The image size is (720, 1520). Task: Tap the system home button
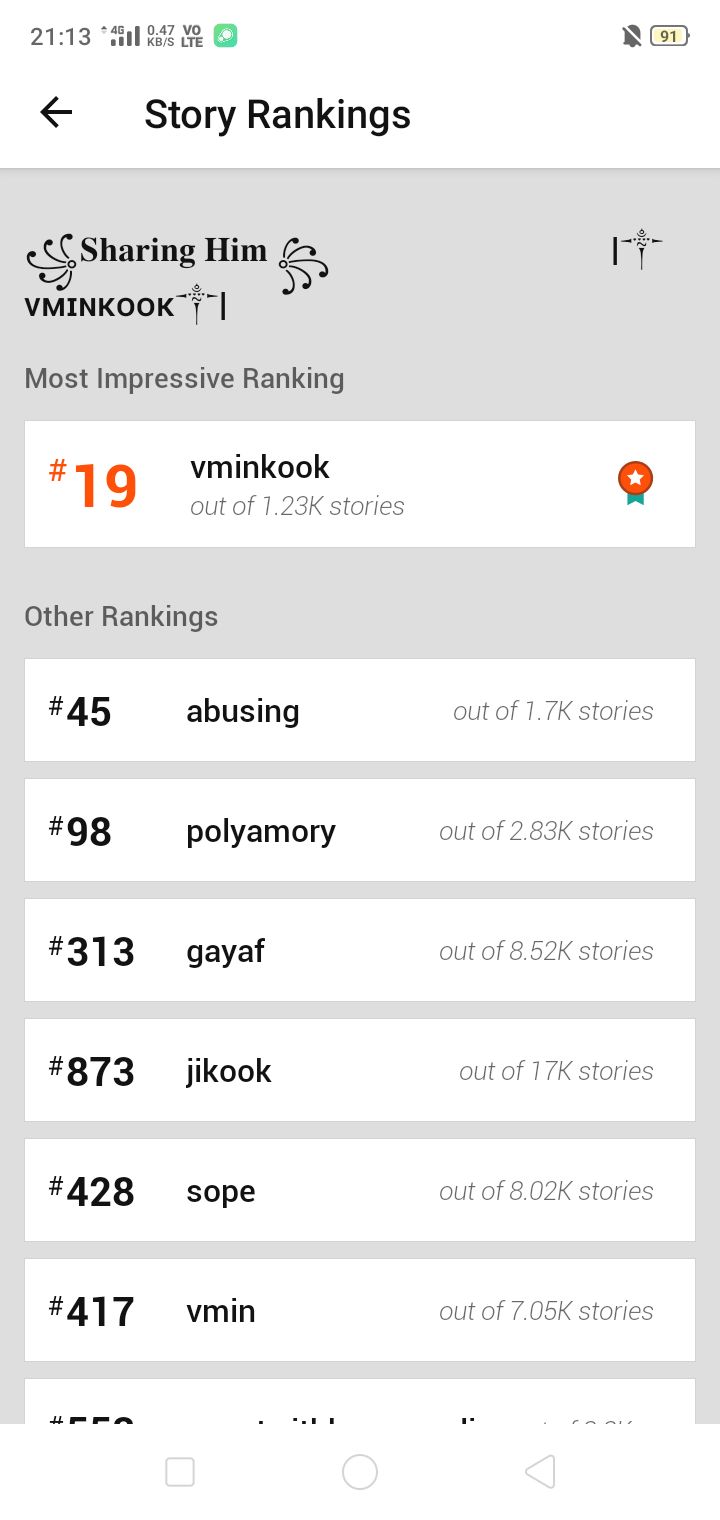pos(360,1472)
